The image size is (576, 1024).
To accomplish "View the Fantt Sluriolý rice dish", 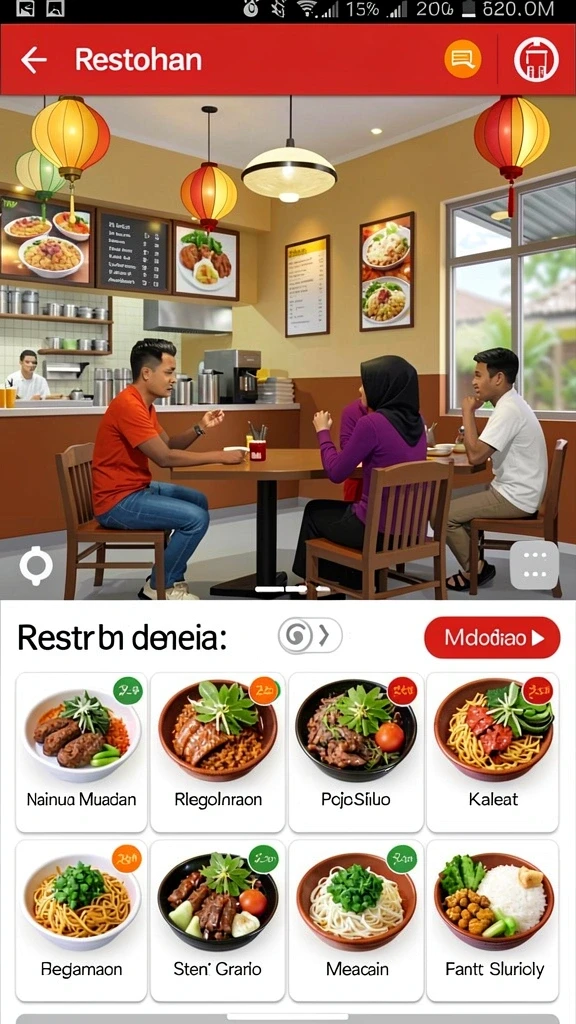I will [493, 921].
